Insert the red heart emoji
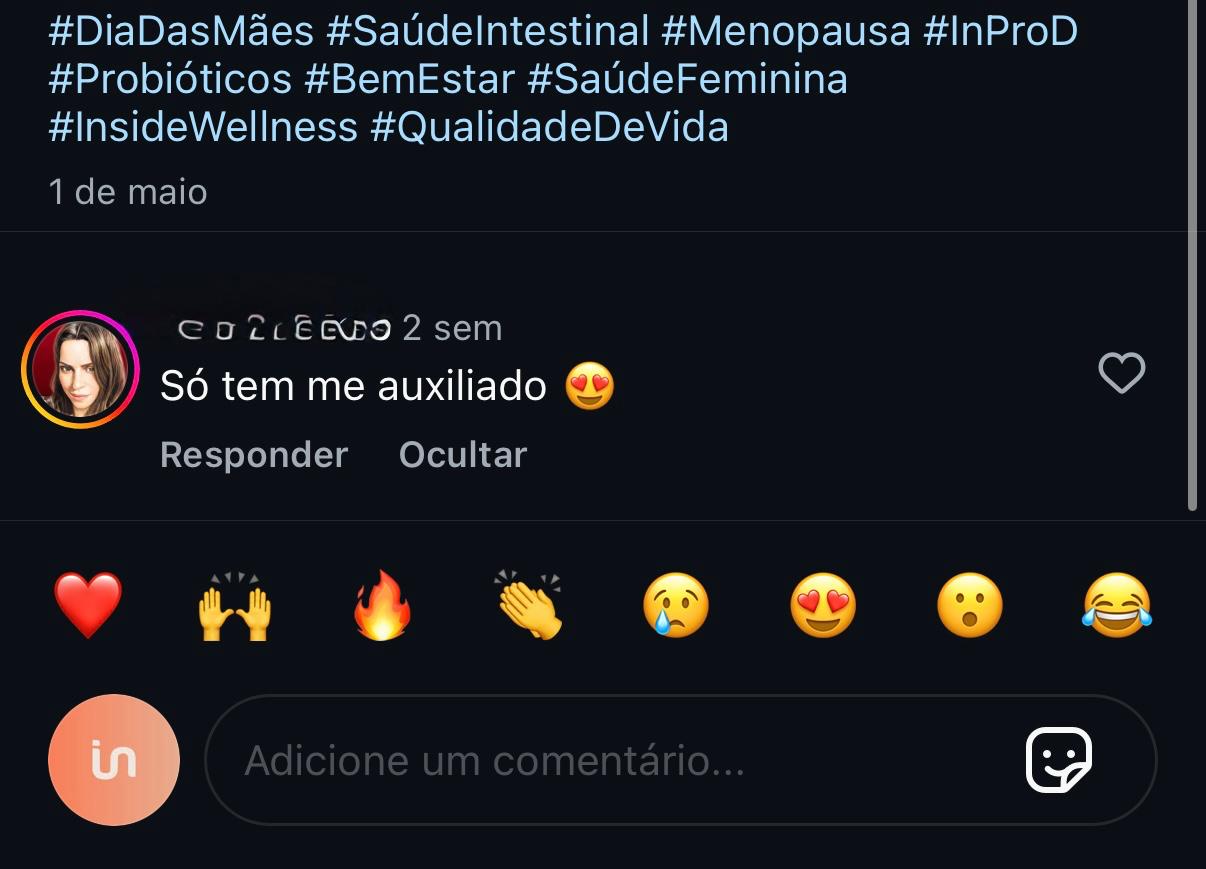The image size is (1206, 869). (x=88, y=606)
